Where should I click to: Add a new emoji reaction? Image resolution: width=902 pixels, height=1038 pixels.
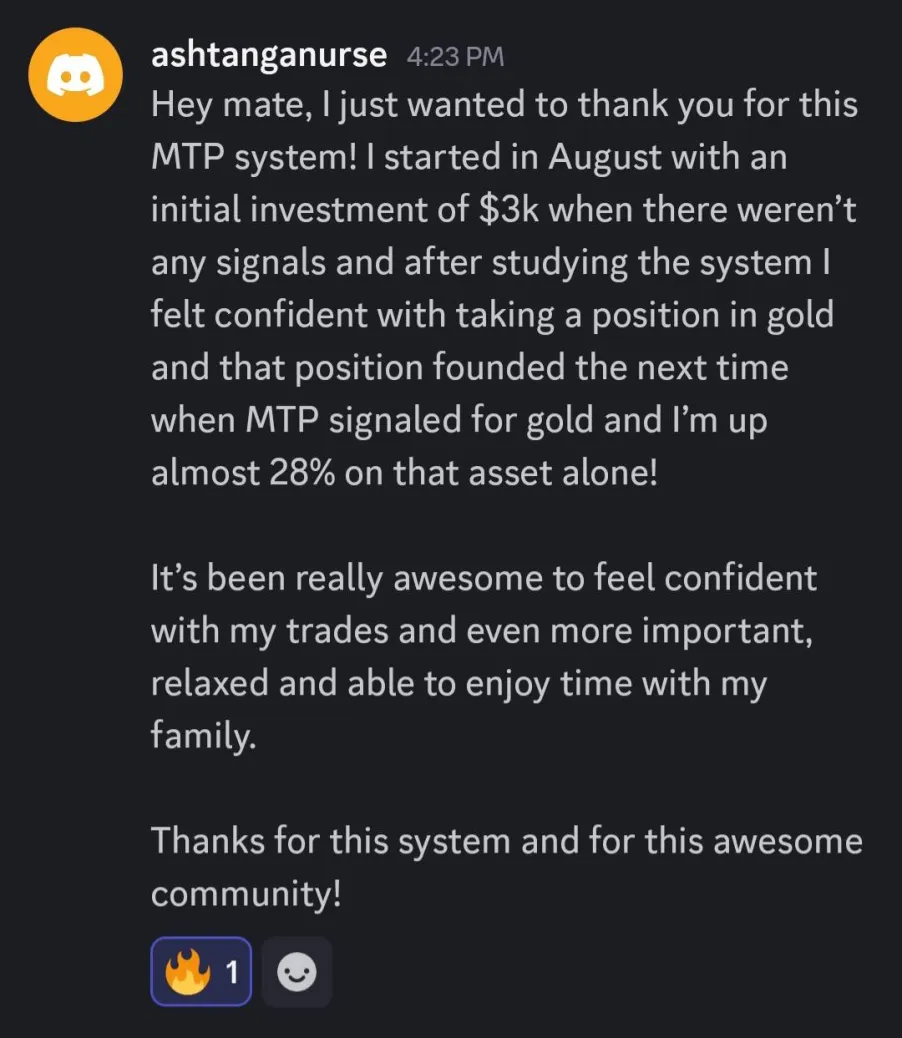tap(296, 971)
